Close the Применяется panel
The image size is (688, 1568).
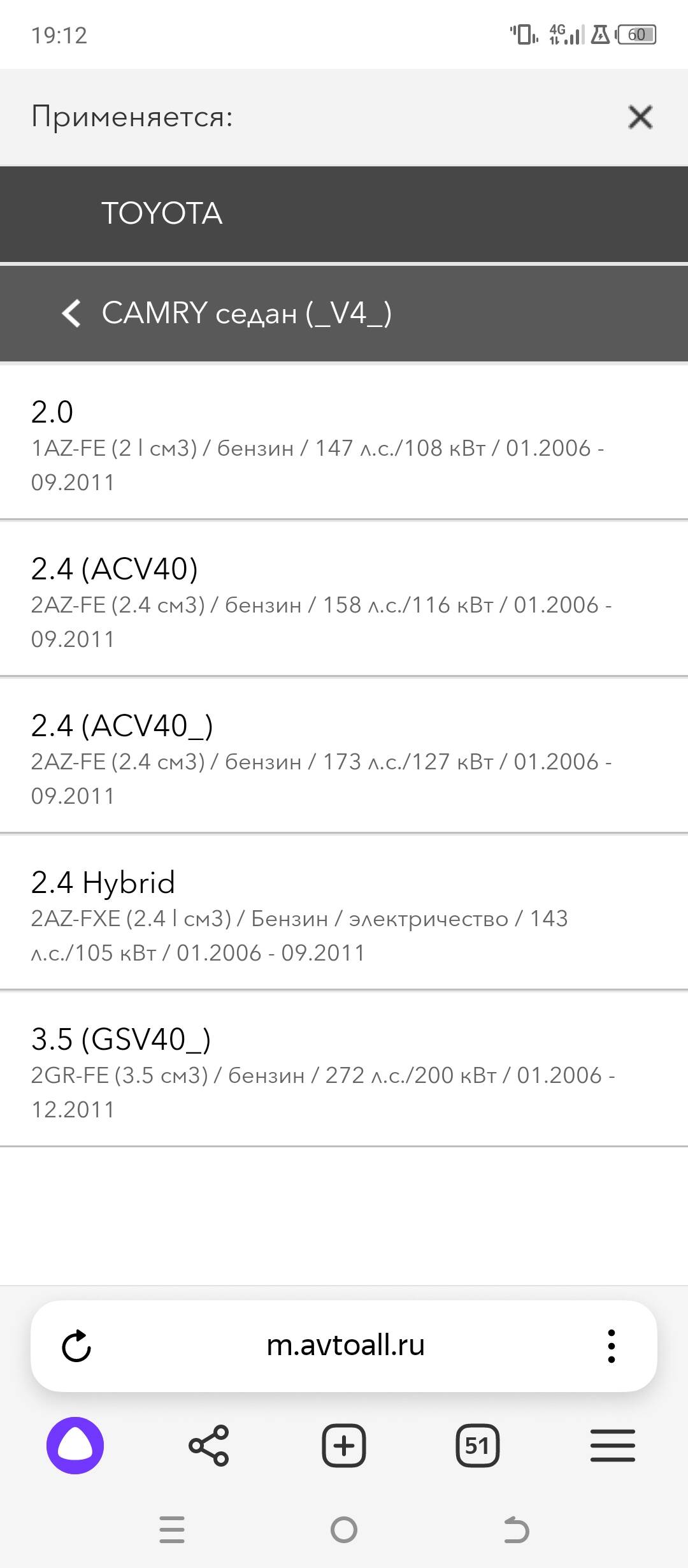(x=640, y=117)
